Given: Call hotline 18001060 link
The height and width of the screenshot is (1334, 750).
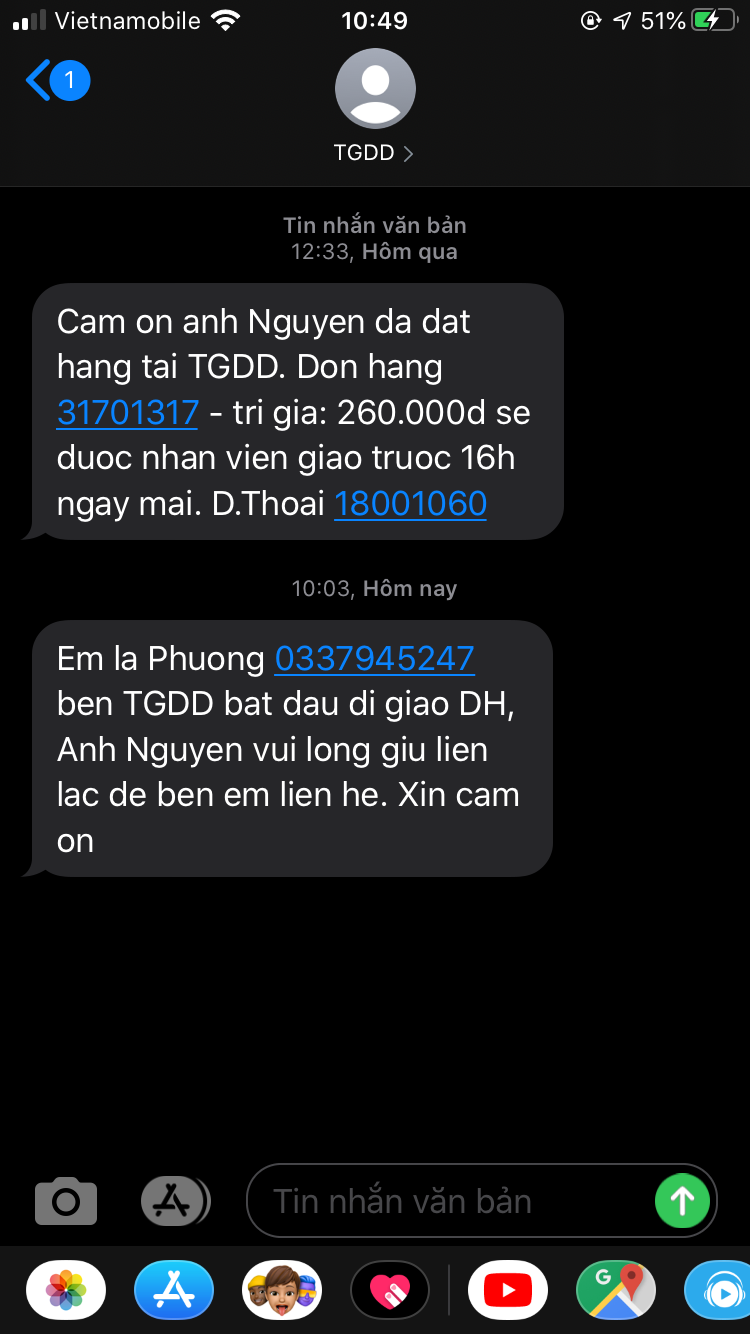Looking at the screenshot, I should [x=410, y=503].
